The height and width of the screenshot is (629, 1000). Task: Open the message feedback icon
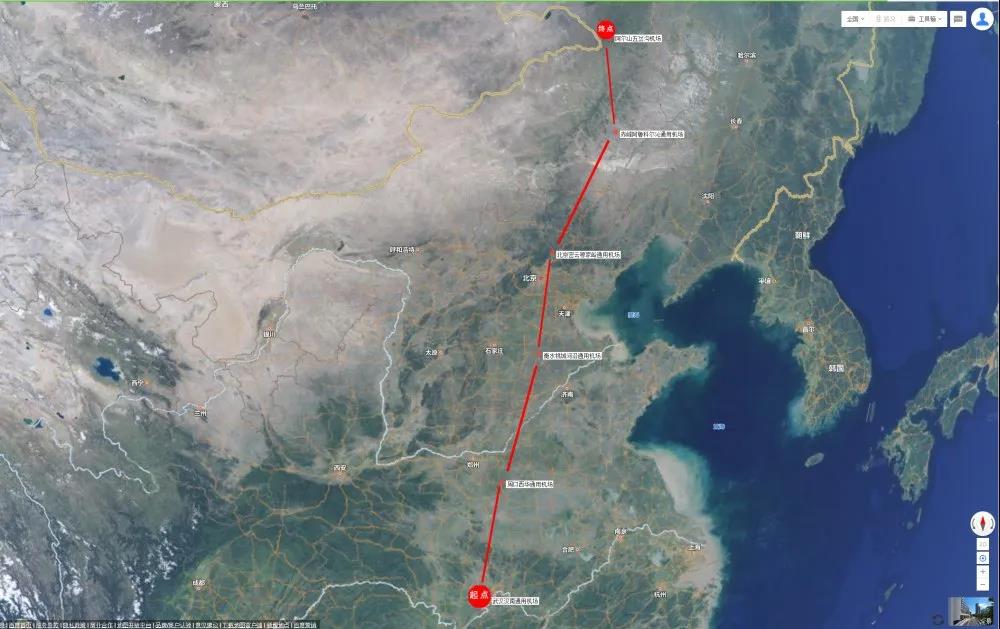coord(957,19)
